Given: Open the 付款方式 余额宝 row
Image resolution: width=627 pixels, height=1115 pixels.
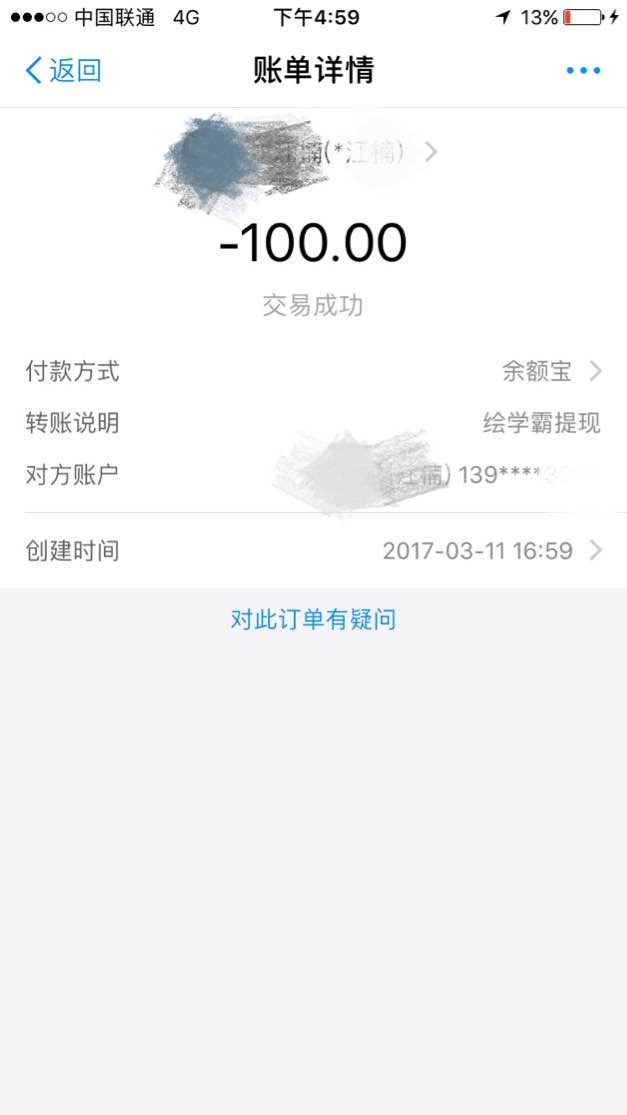Looking at the screenshot, I should (x=313, y=372).
